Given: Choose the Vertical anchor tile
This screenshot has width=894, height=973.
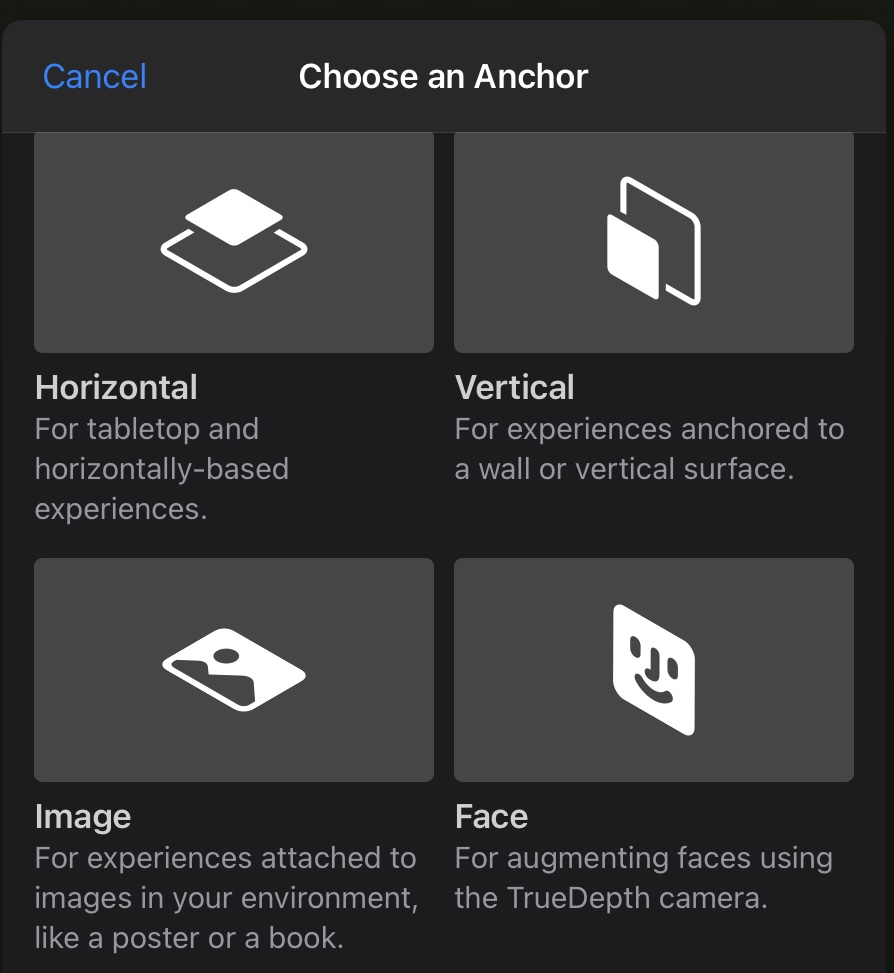Looking at the screenshot, I should [654, 242].
